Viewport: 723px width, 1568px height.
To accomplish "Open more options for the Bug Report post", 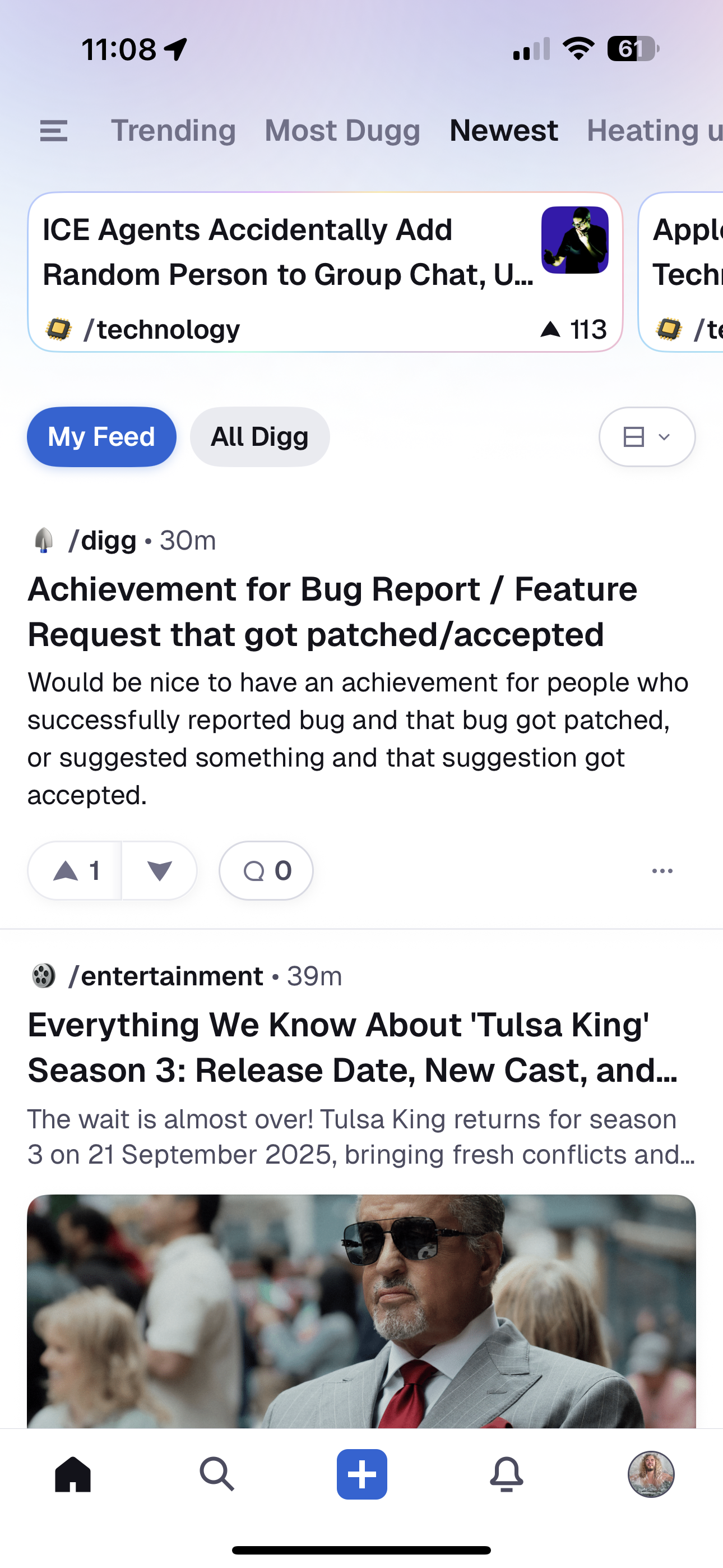I will pyautogui.click(x=662, y=871).
